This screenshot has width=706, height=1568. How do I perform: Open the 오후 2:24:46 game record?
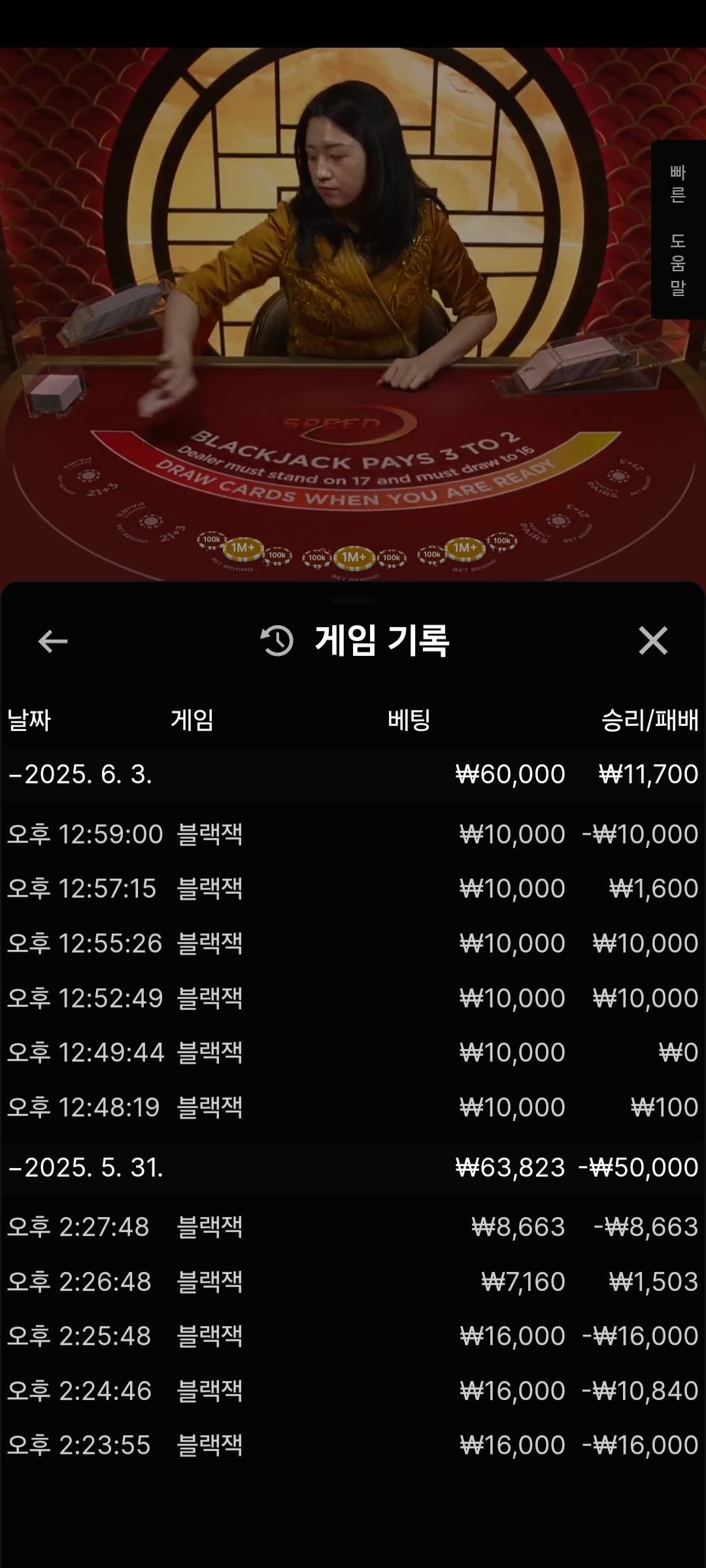(x=353, y=1391)
